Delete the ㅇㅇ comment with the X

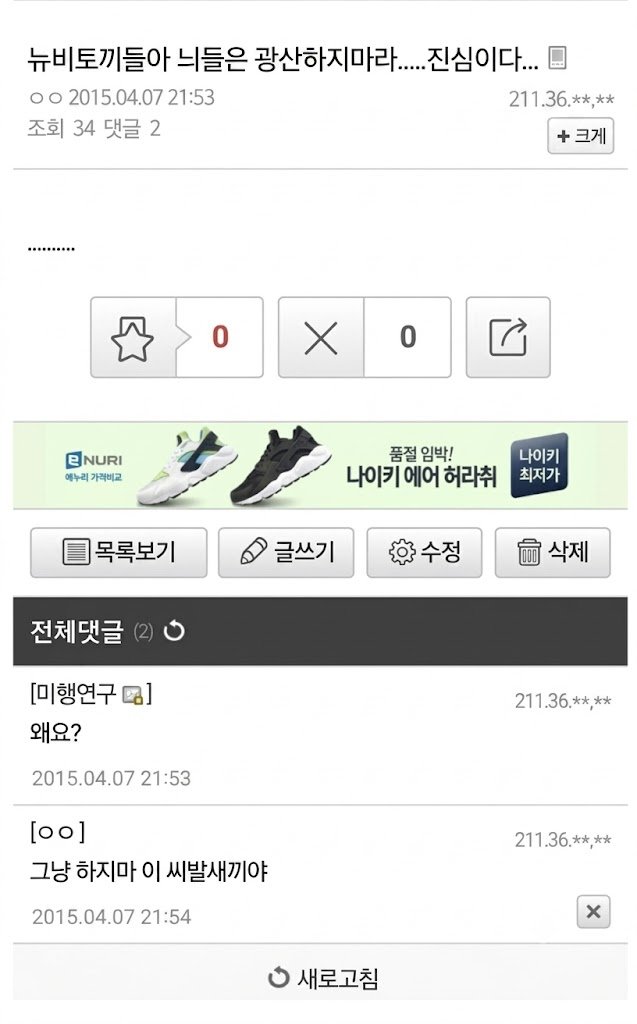593,912
